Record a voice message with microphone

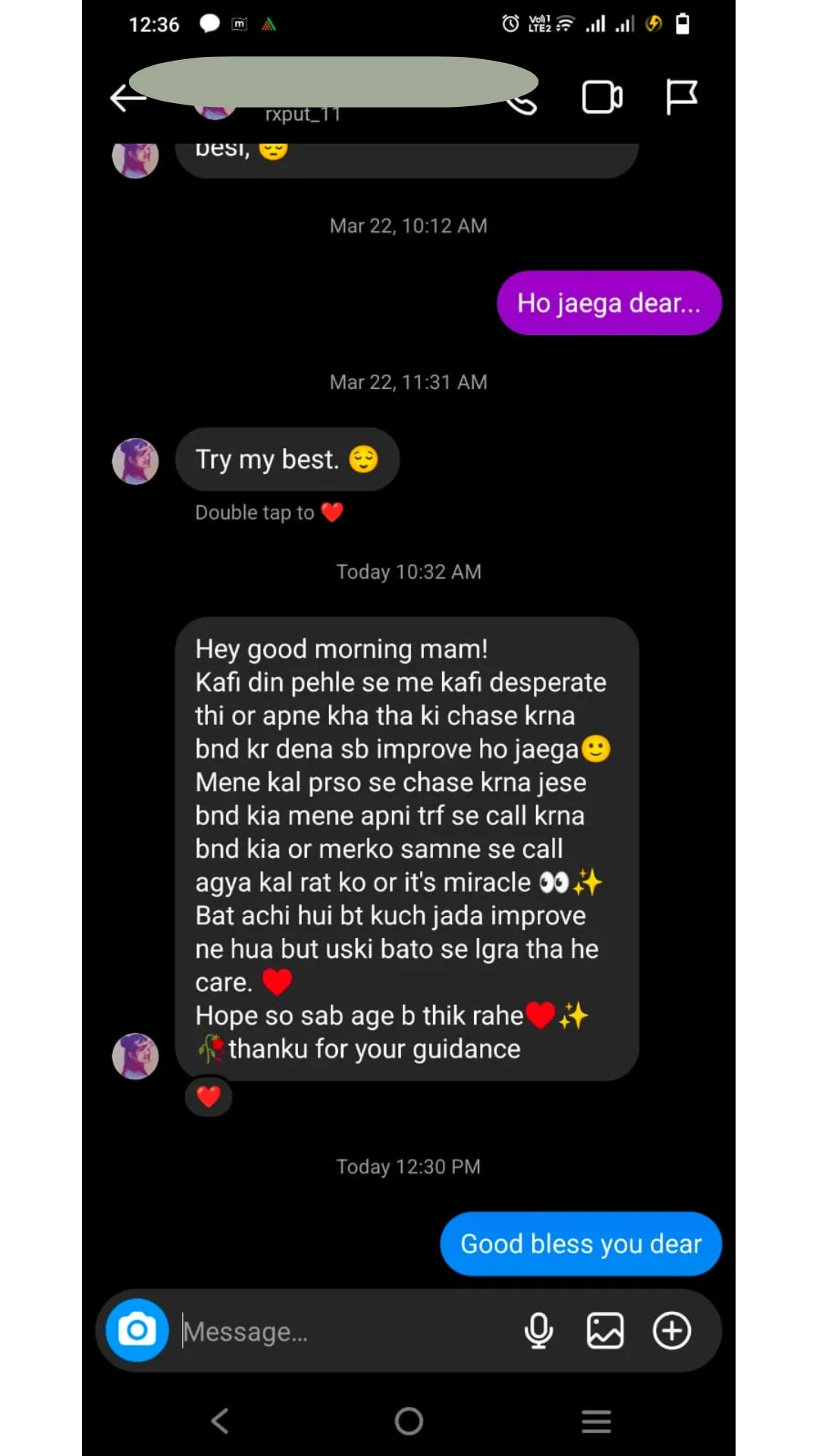(538, 1331)
